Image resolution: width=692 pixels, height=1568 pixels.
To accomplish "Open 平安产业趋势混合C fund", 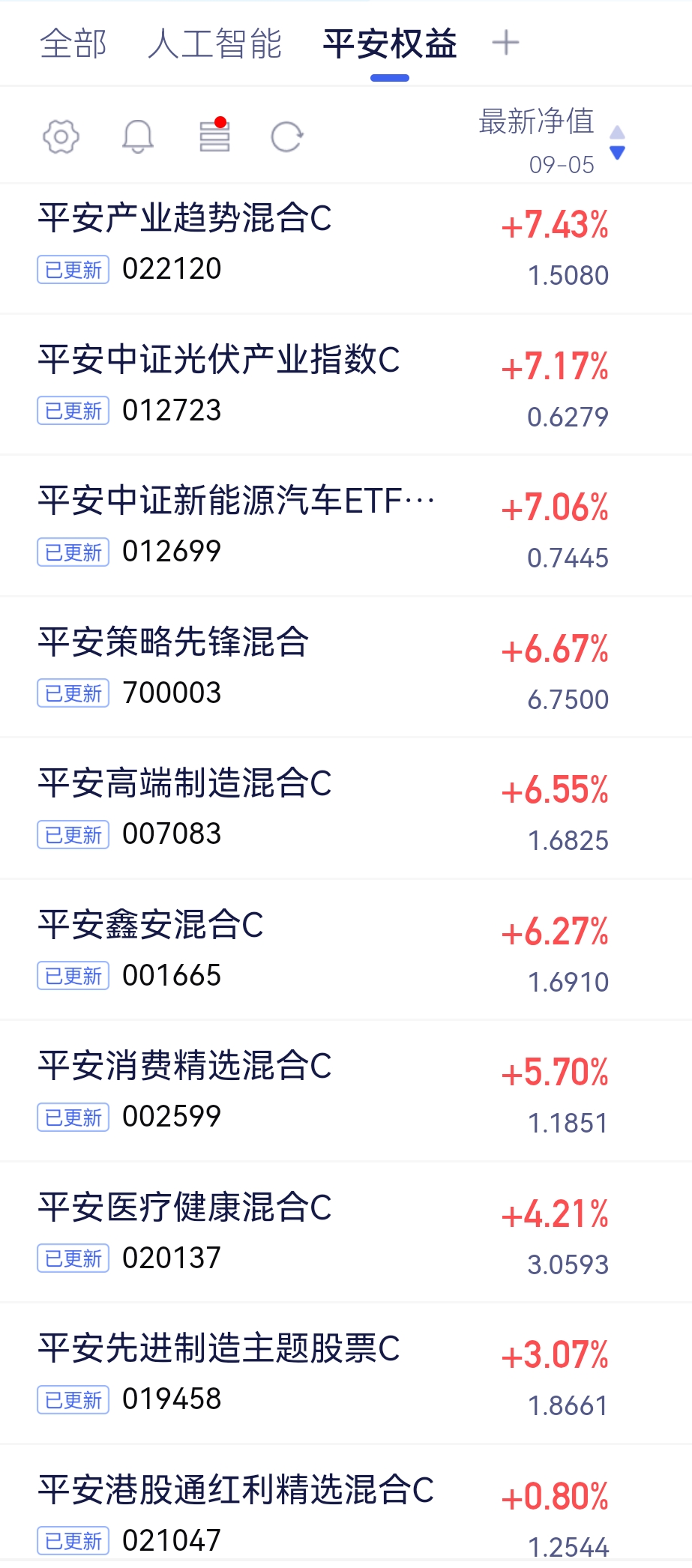I will pyautogui.click(x=346, y=248).
